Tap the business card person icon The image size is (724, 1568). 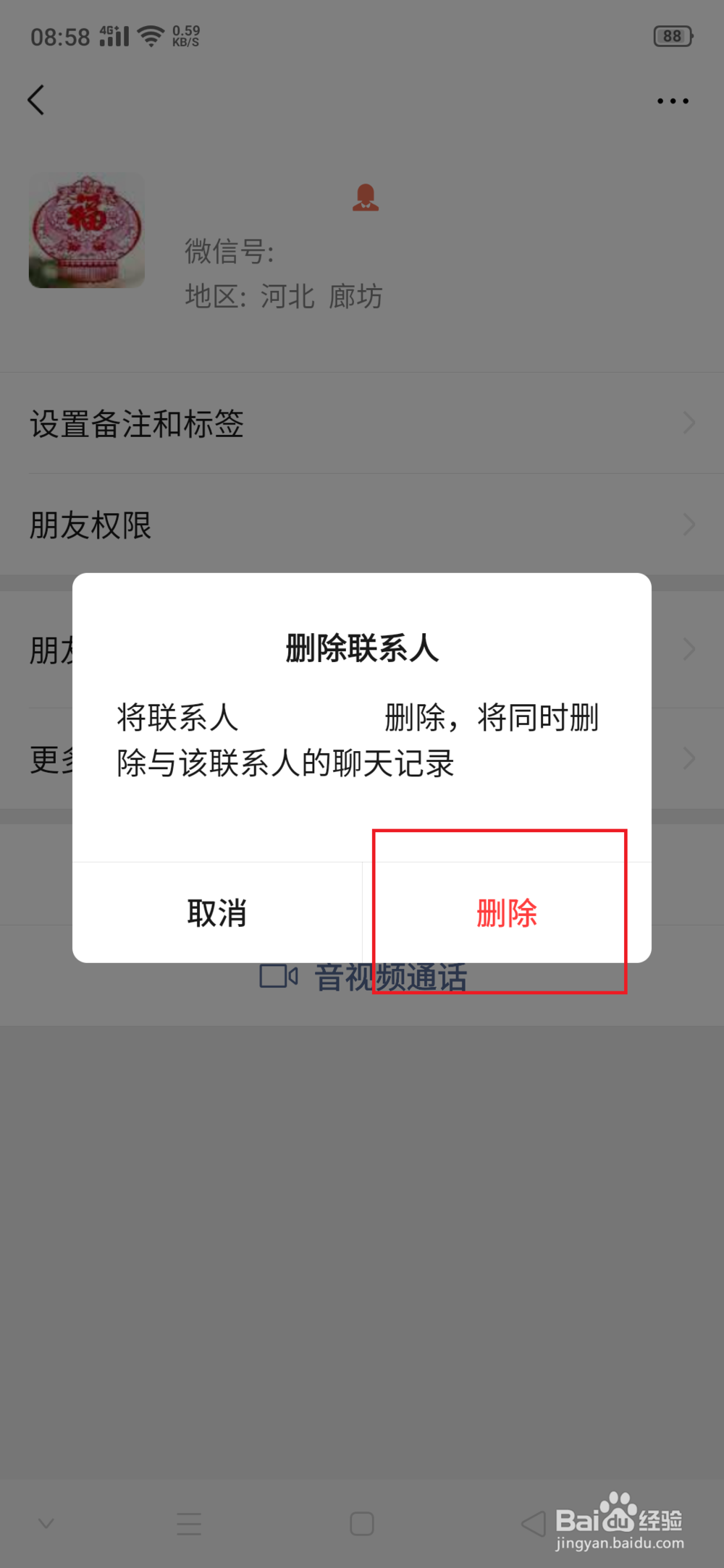click(365, 198)
